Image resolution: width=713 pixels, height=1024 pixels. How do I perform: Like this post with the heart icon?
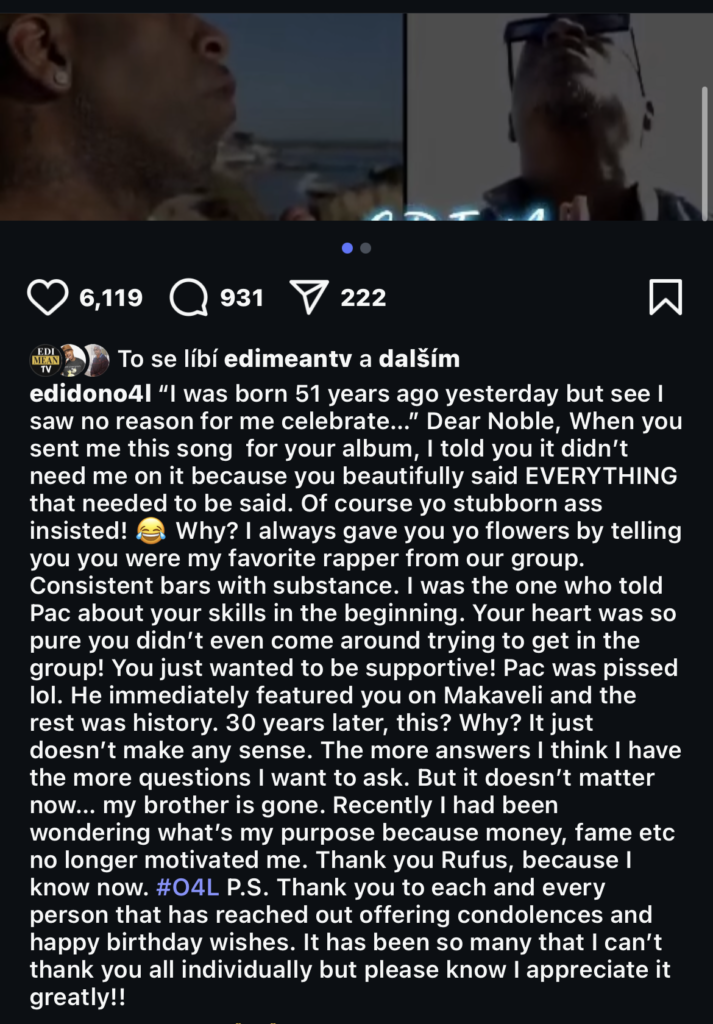click(47, 297)
